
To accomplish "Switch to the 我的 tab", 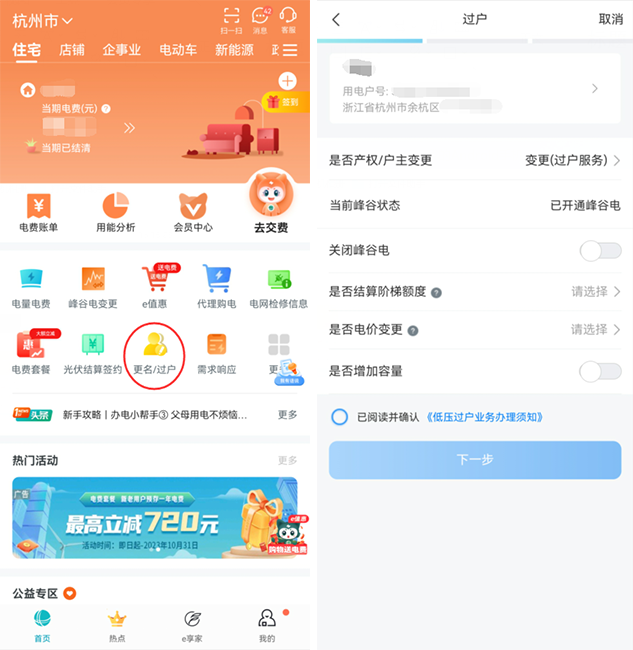I will pos(267,624).
